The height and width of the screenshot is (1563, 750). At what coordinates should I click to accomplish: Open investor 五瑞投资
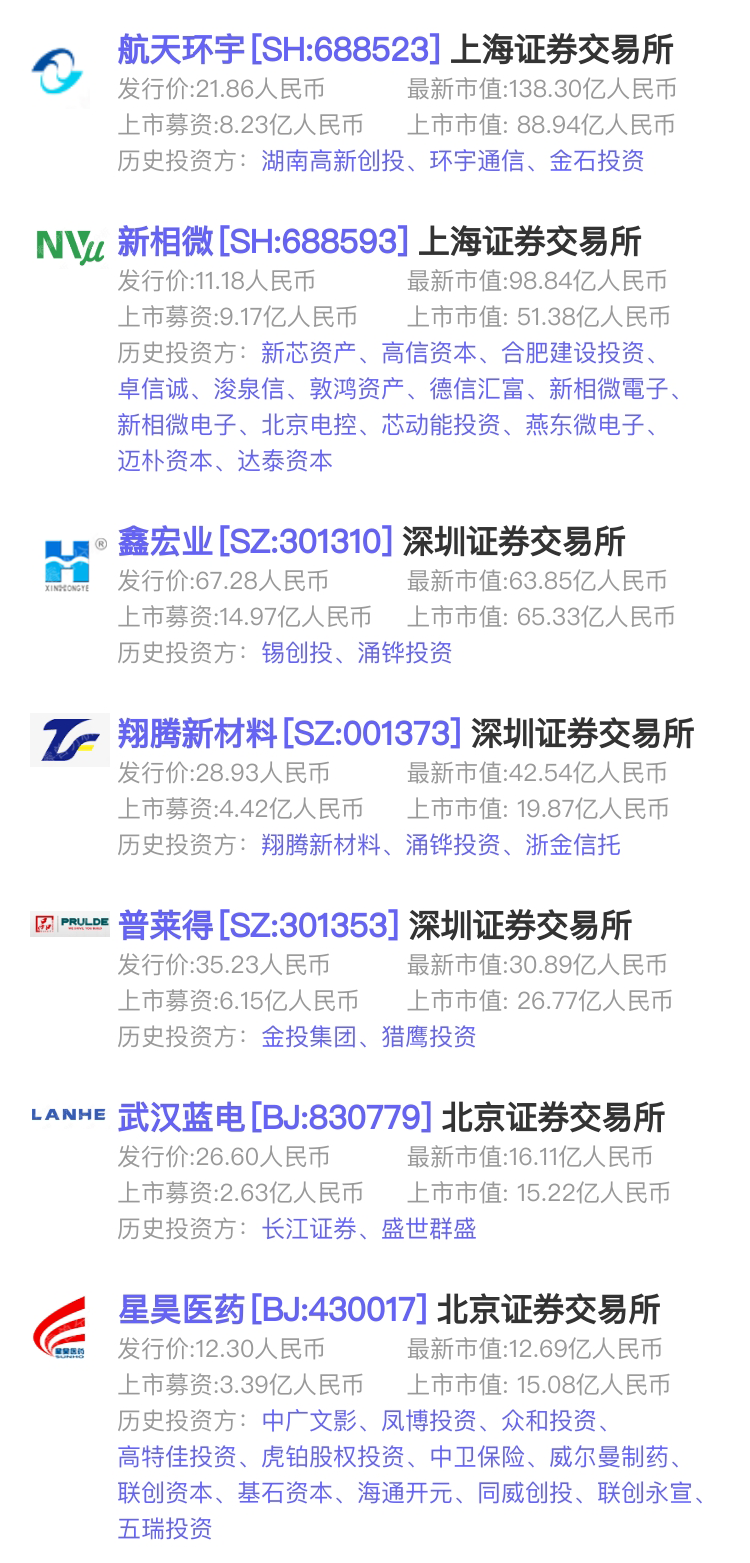pos(165,1529)
